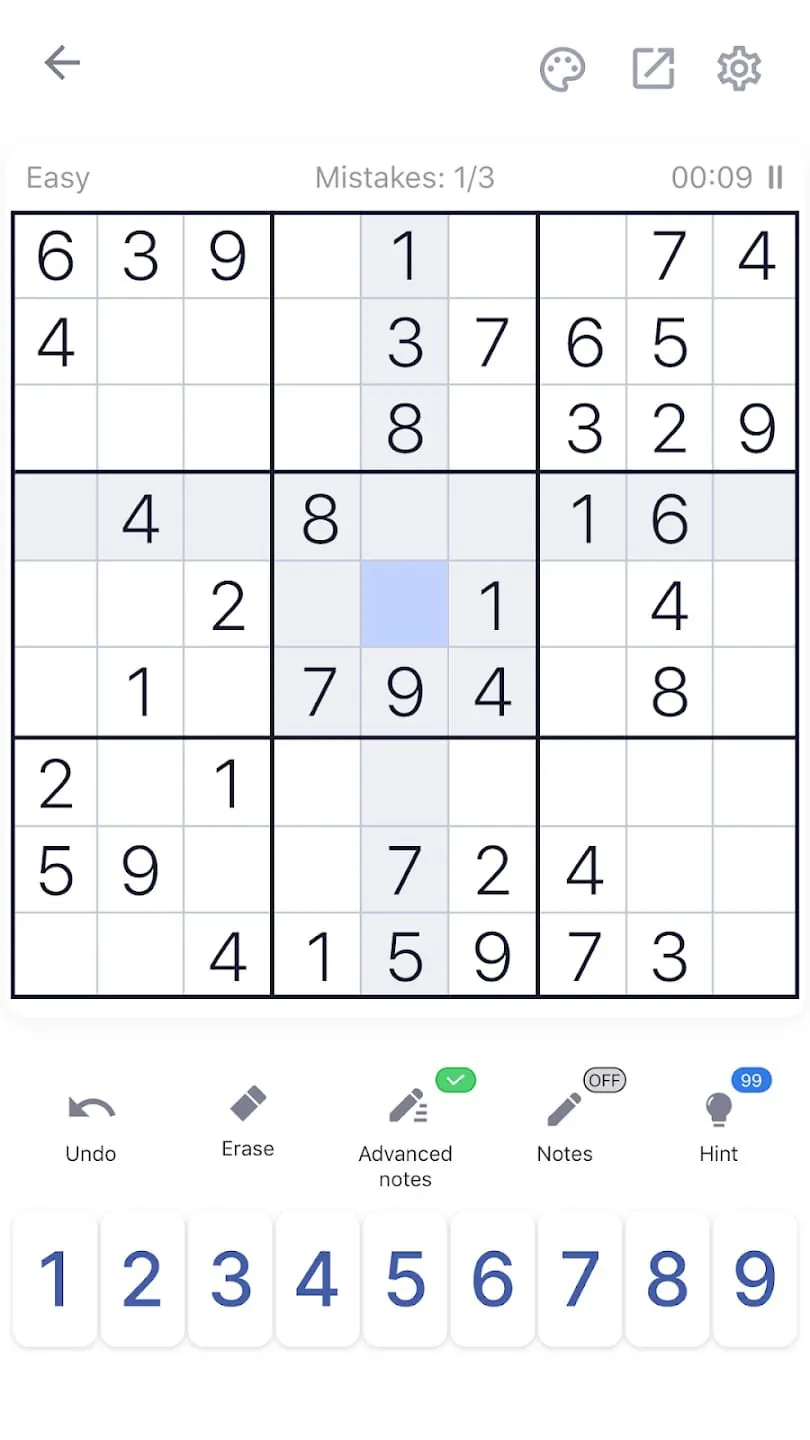Viewport: 810px width, 1440px height.
Task: Select number 9 from the number pad
Action: click(x=754, y=1280)
